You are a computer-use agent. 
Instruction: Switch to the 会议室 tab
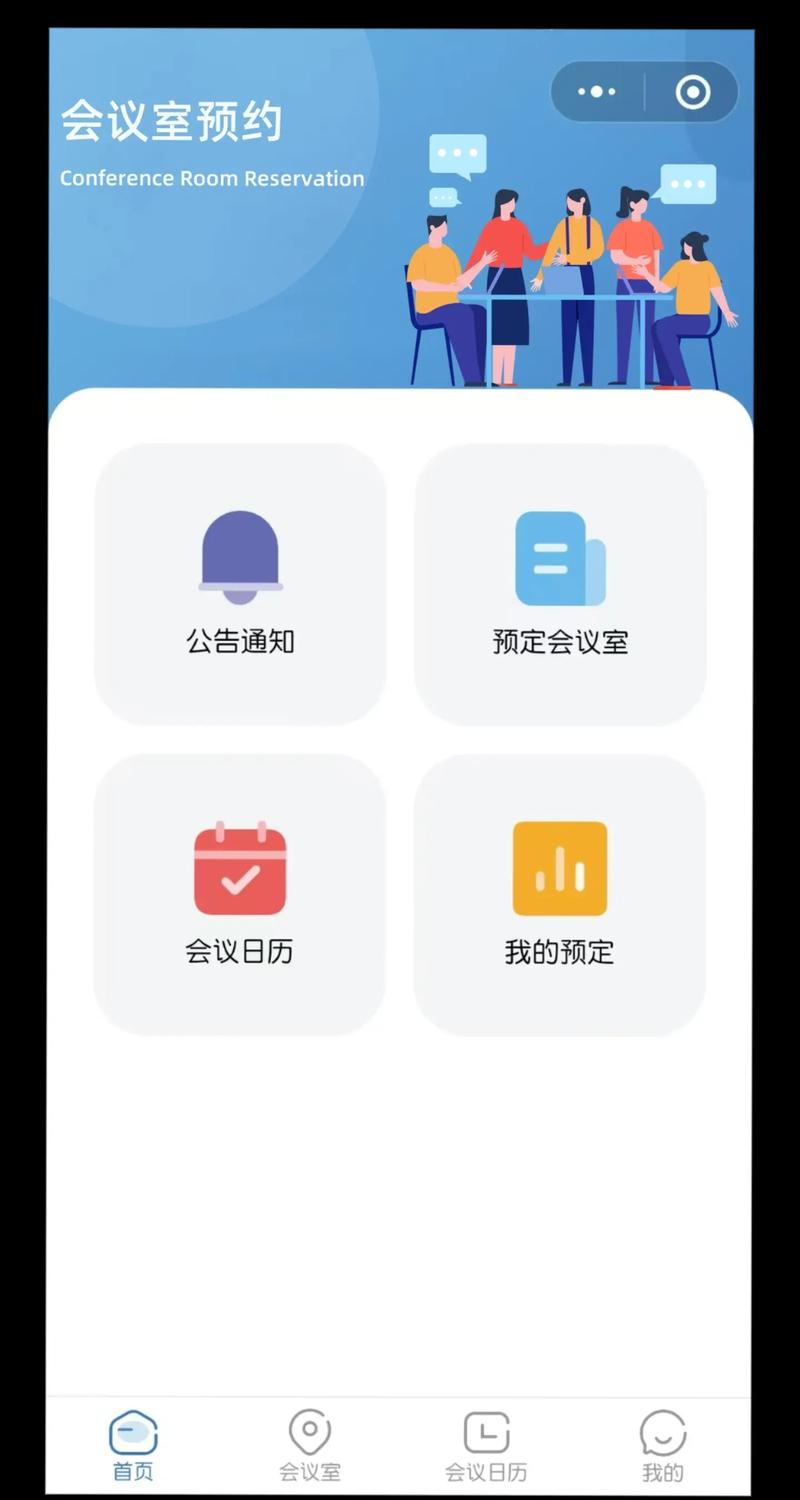point(308,1445)
